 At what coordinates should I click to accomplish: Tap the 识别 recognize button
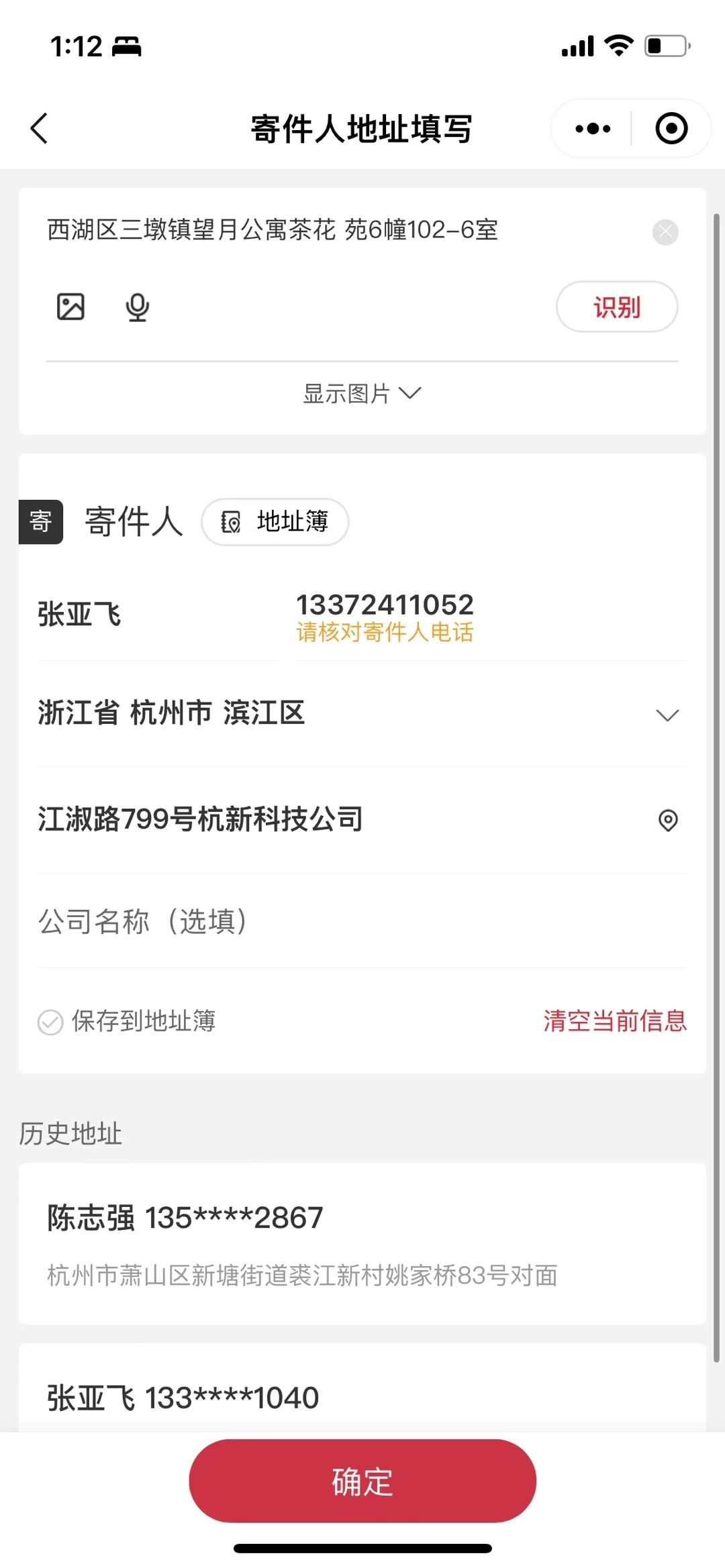tap(616, 307)
